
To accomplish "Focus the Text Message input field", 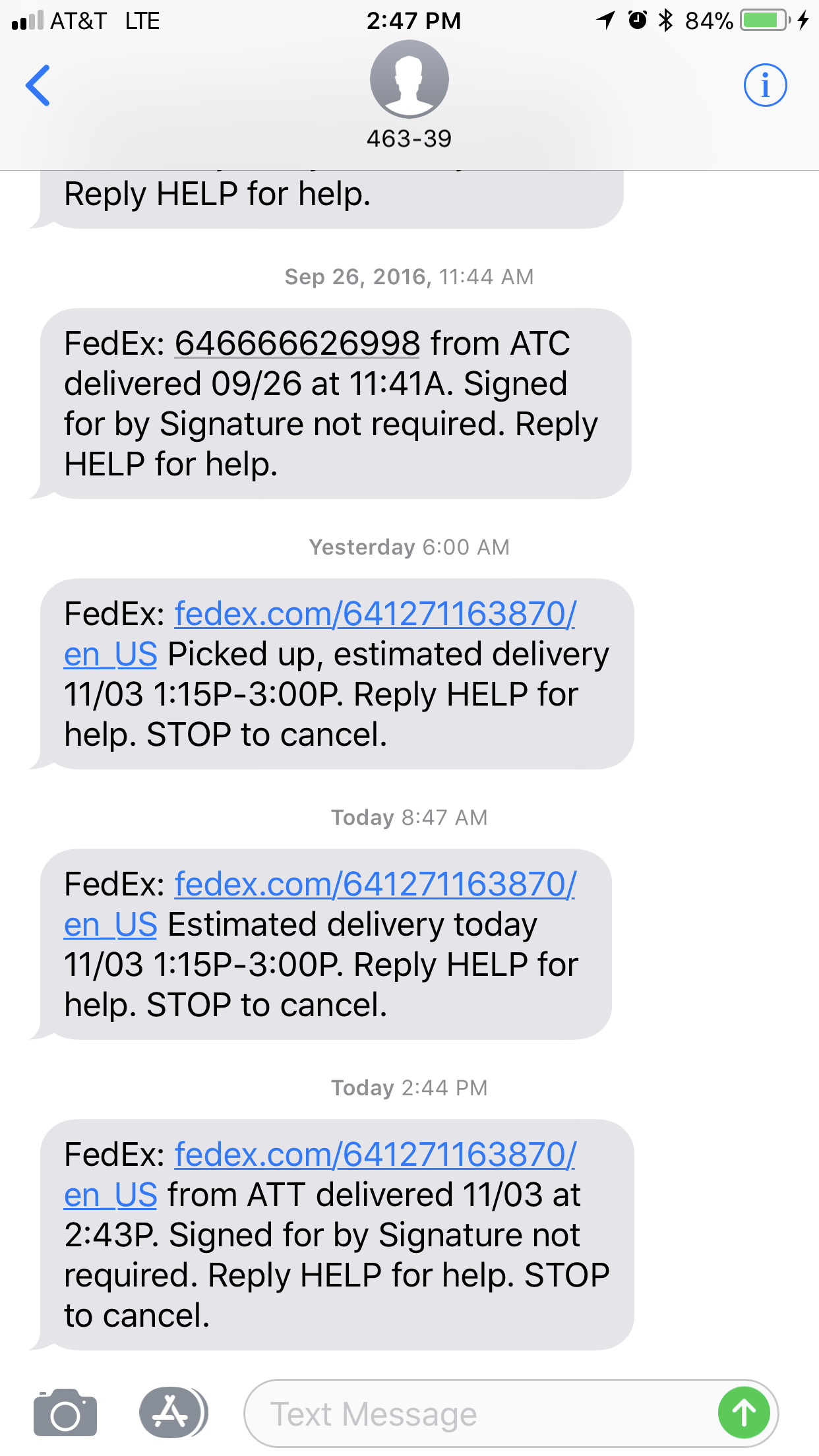I will click(481, 1413).
